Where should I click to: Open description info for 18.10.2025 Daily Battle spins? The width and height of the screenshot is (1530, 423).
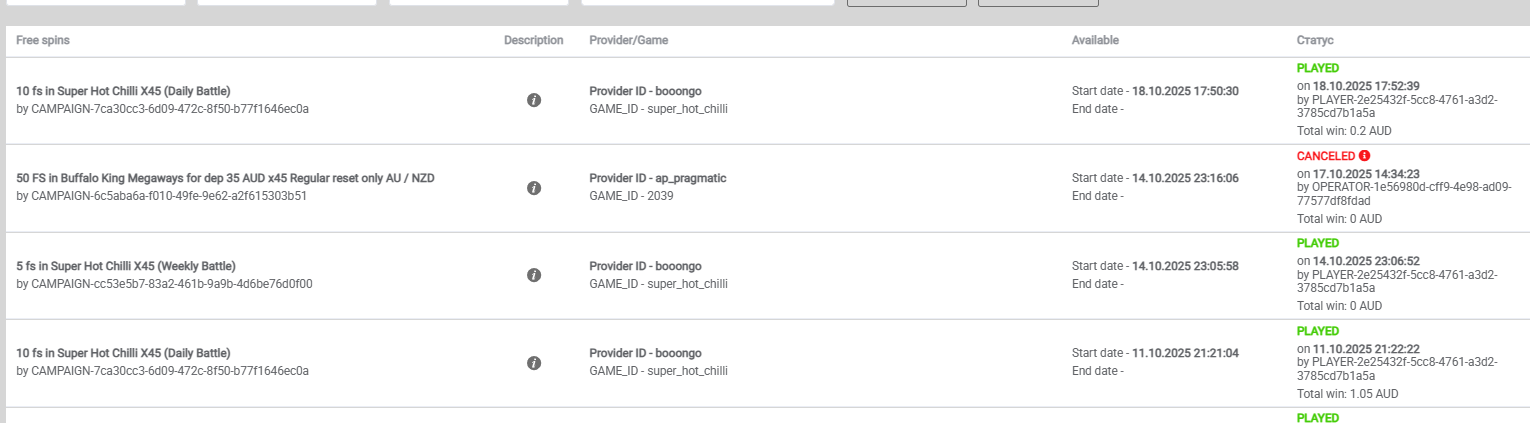534,100
